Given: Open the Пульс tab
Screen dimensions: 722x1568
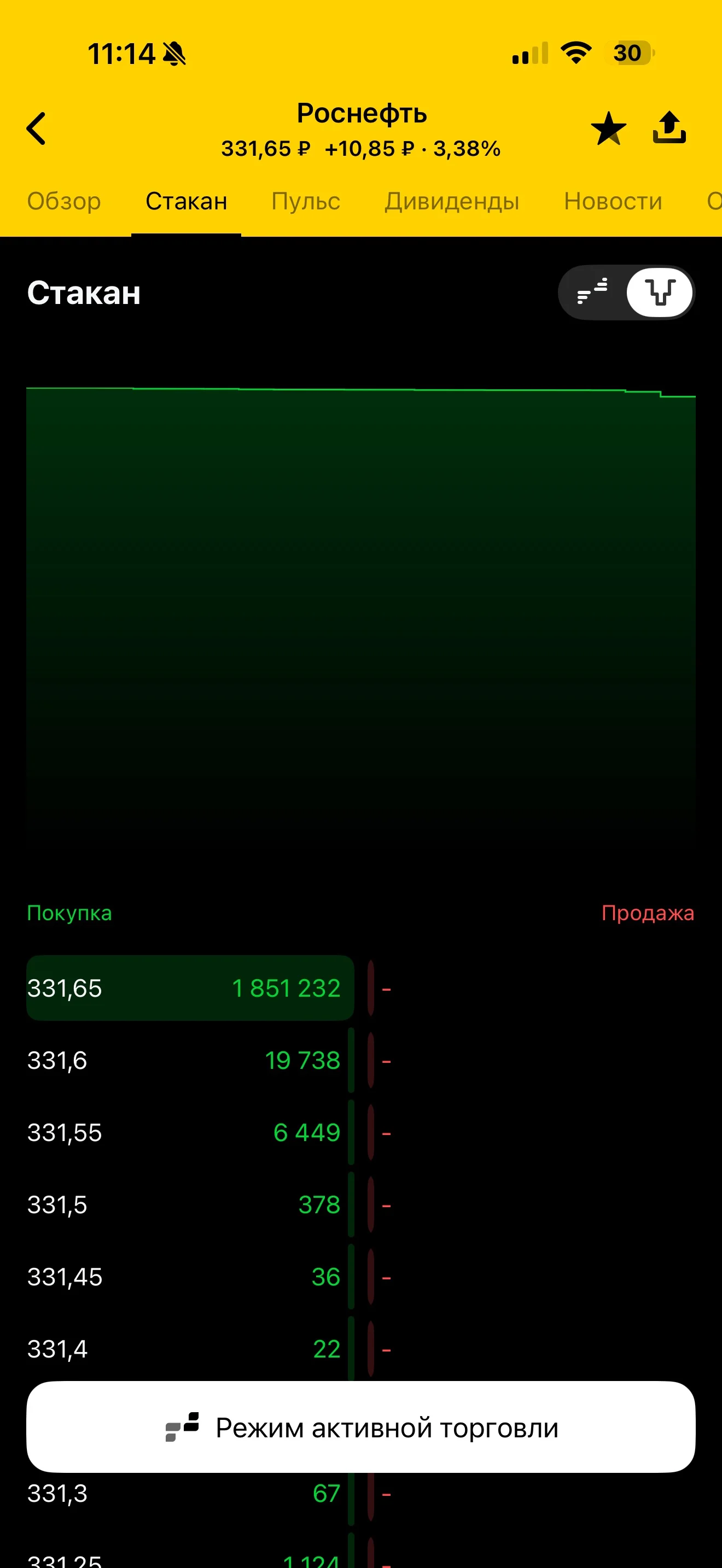Looking at the screenshot, I should tap(306, 201).
